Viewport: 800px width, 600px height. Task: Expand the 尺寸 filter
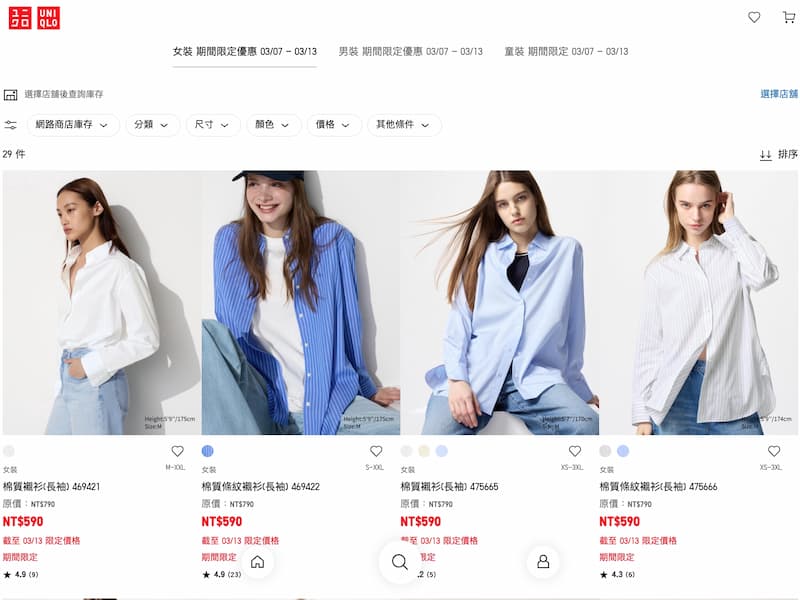214,125
